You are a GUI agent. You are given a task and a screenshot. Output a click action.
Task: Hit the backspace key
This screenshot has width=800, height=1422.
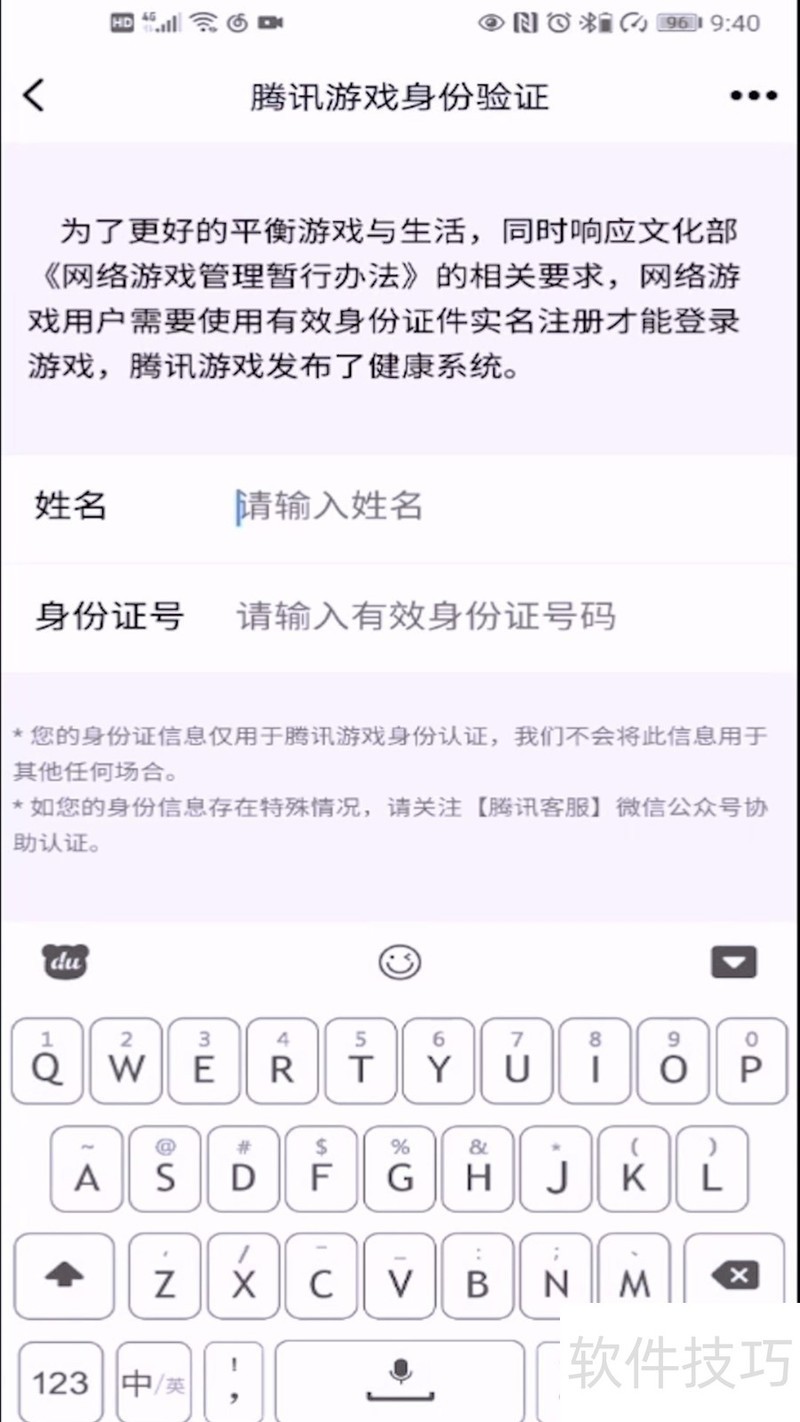click(736, 1276)
